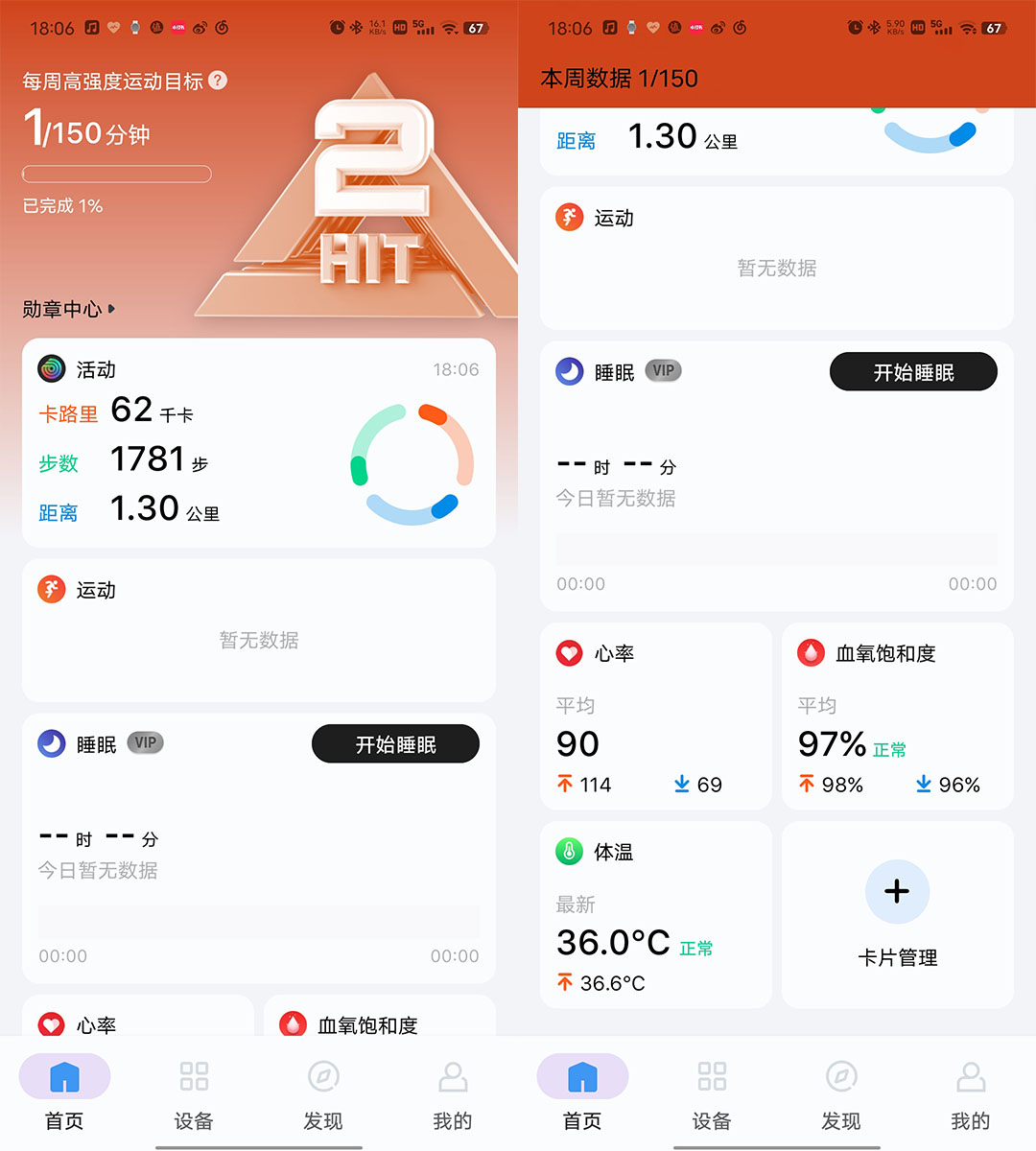Select 首页 tab on the 勋章中心 screen
The height and width of the screenshot is (1151, 1036).
64,1092
